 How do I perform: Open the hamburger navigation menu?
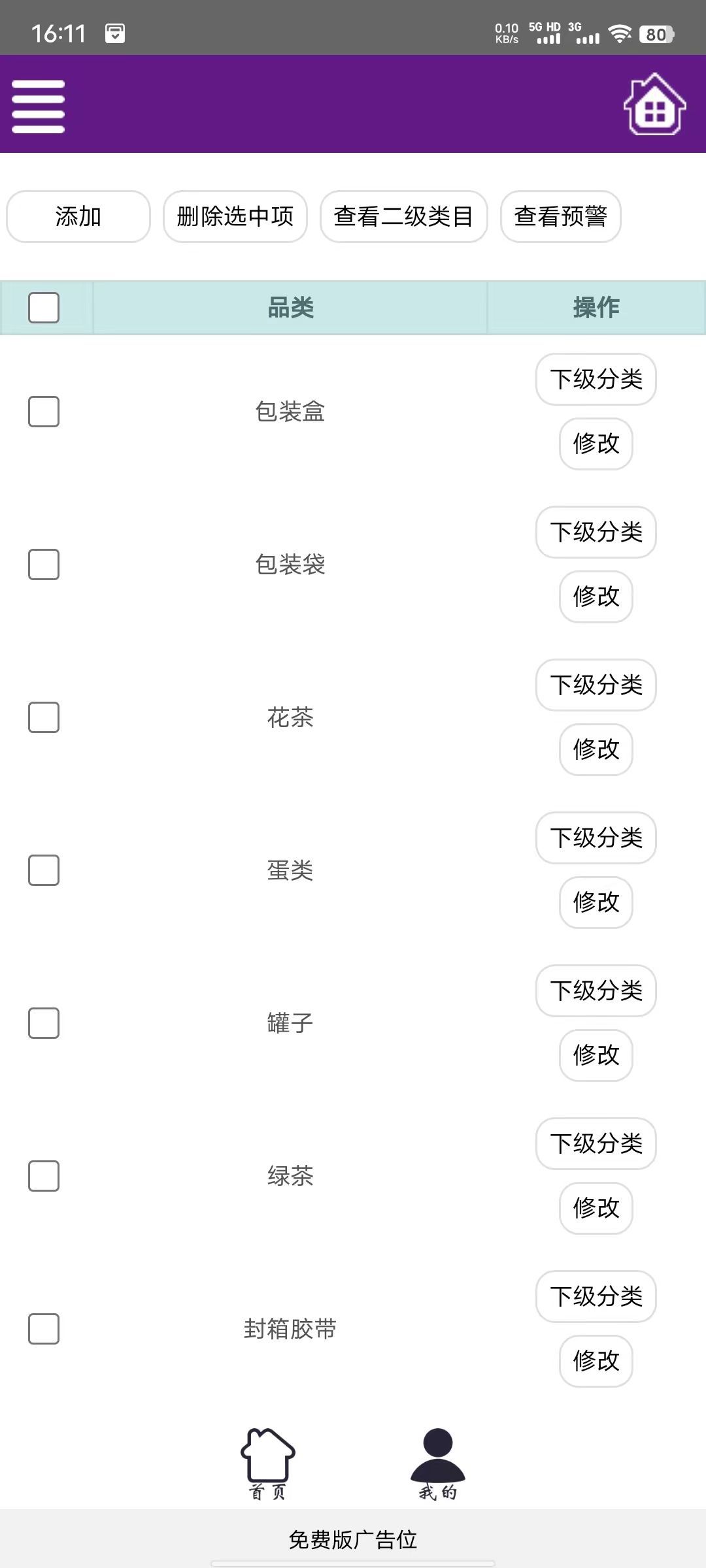[37, 105]
